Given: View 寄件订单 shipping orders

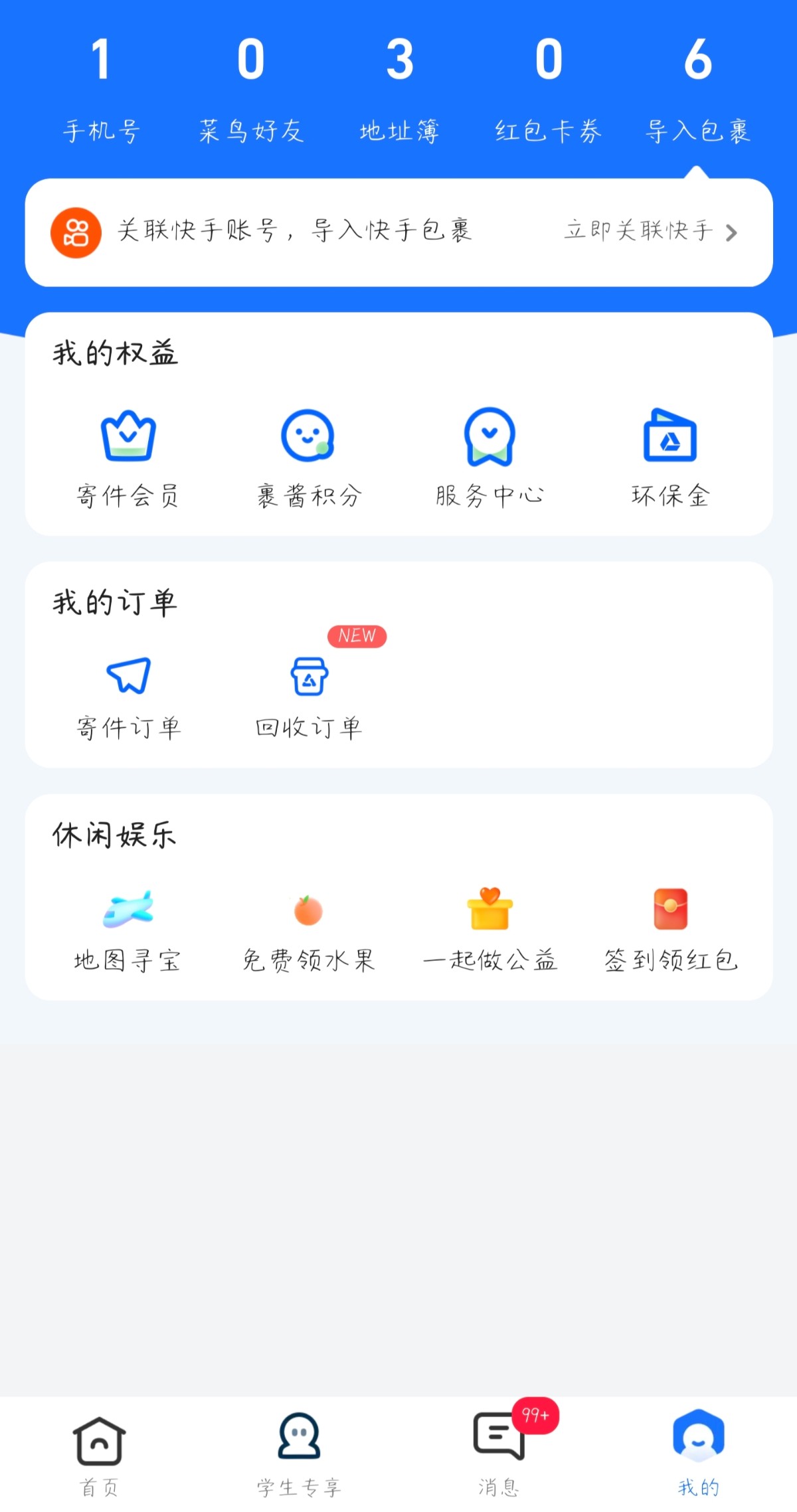Looking at the screenshot, I should (x=128, y=699).
